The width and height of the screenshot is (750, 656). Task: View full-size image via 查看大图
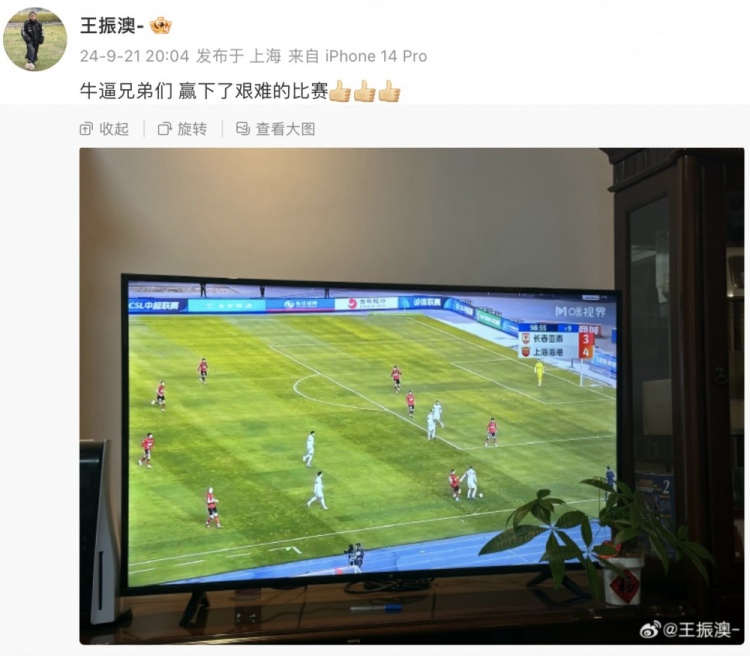pos(275,129)
